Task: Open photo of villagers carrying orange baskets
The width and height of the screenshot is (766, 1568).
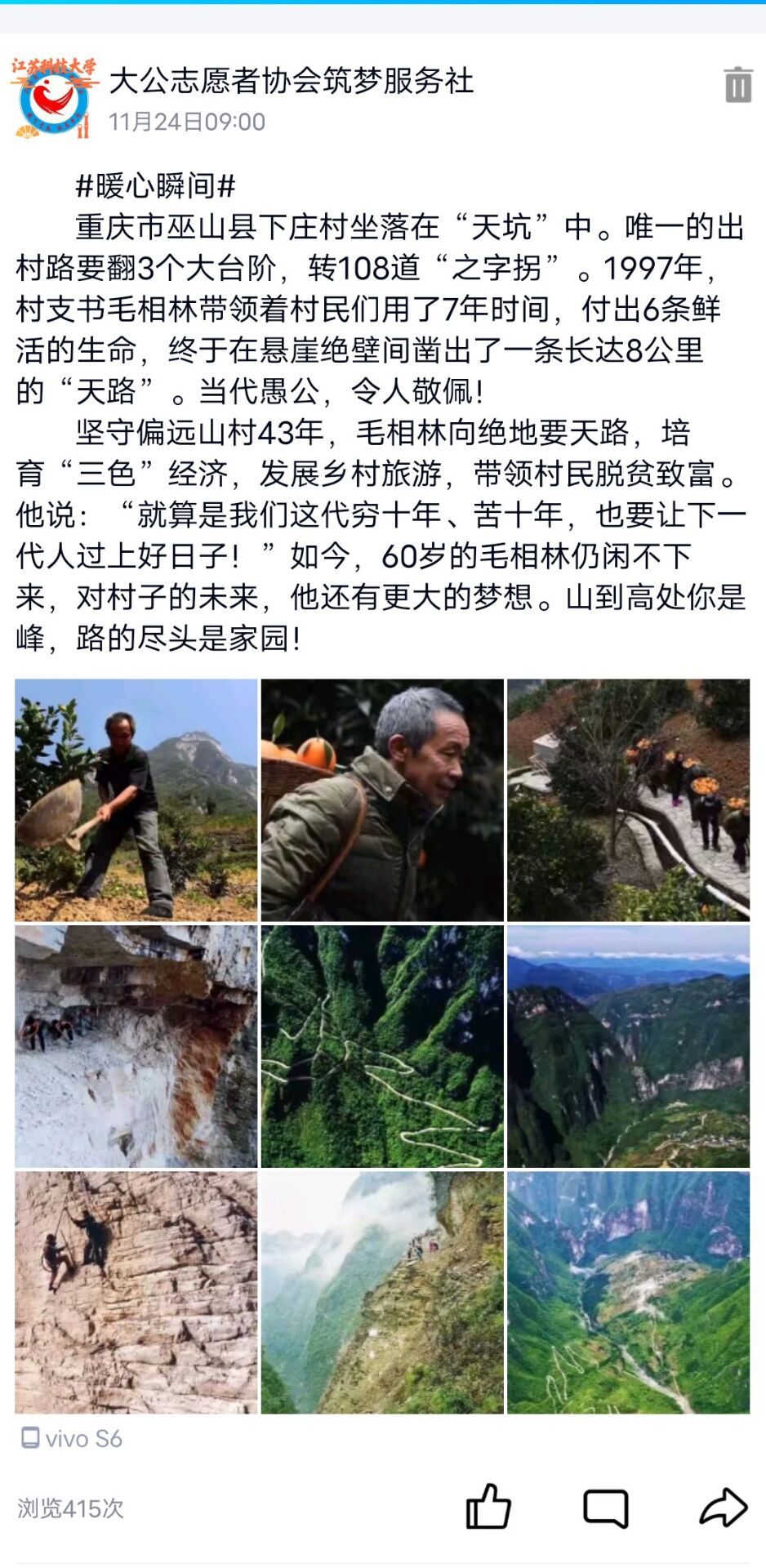Action: (x=628, y=800)
